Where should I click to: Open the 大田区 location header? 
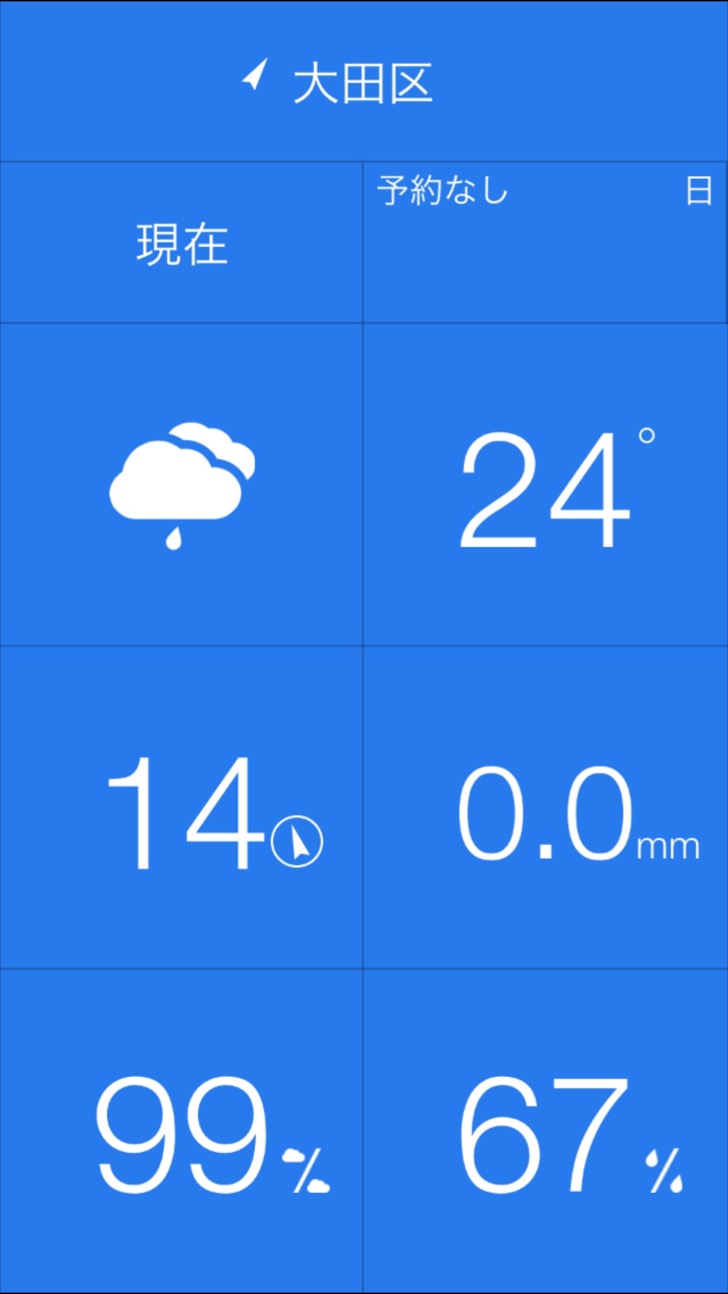364,81
